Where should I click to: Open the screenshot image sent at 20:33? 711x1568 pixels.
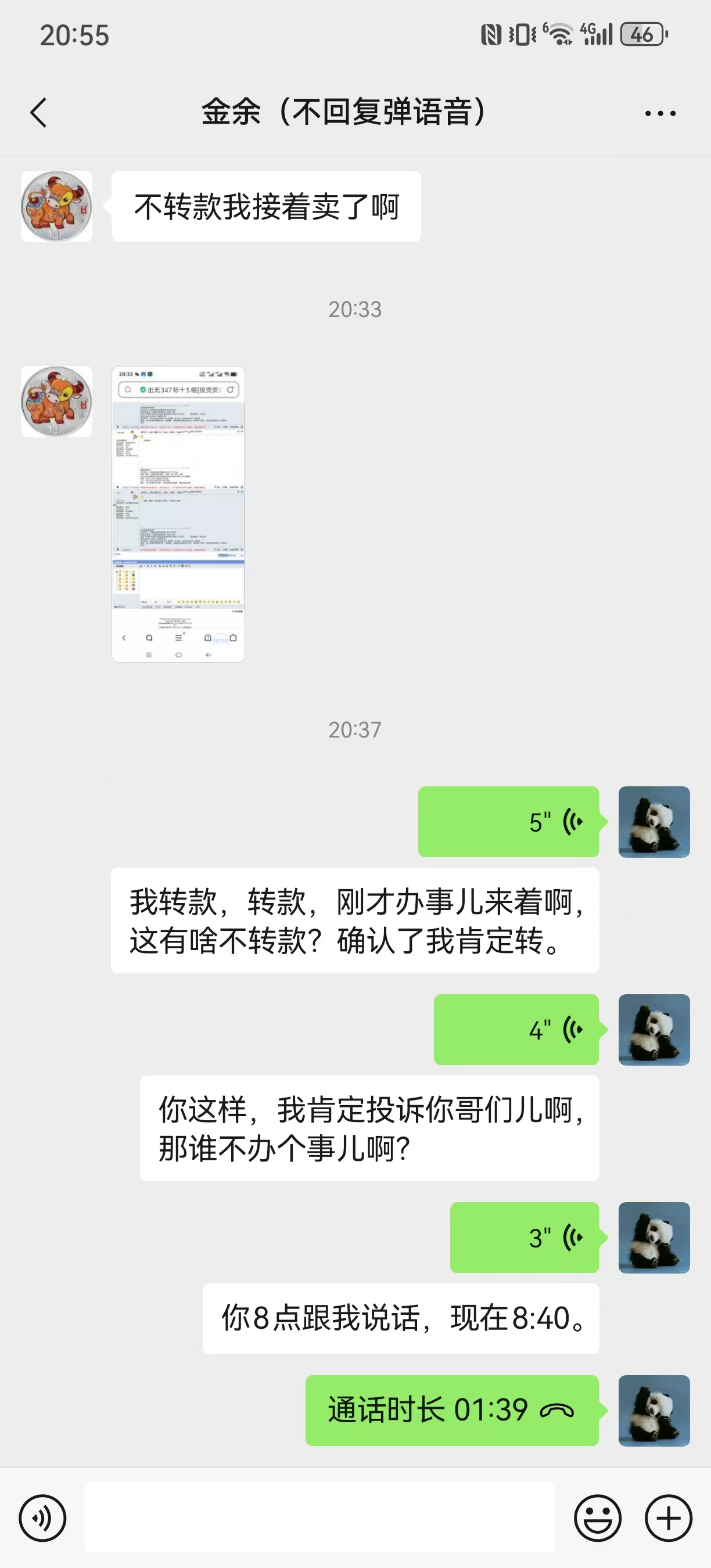click(178, 513)
